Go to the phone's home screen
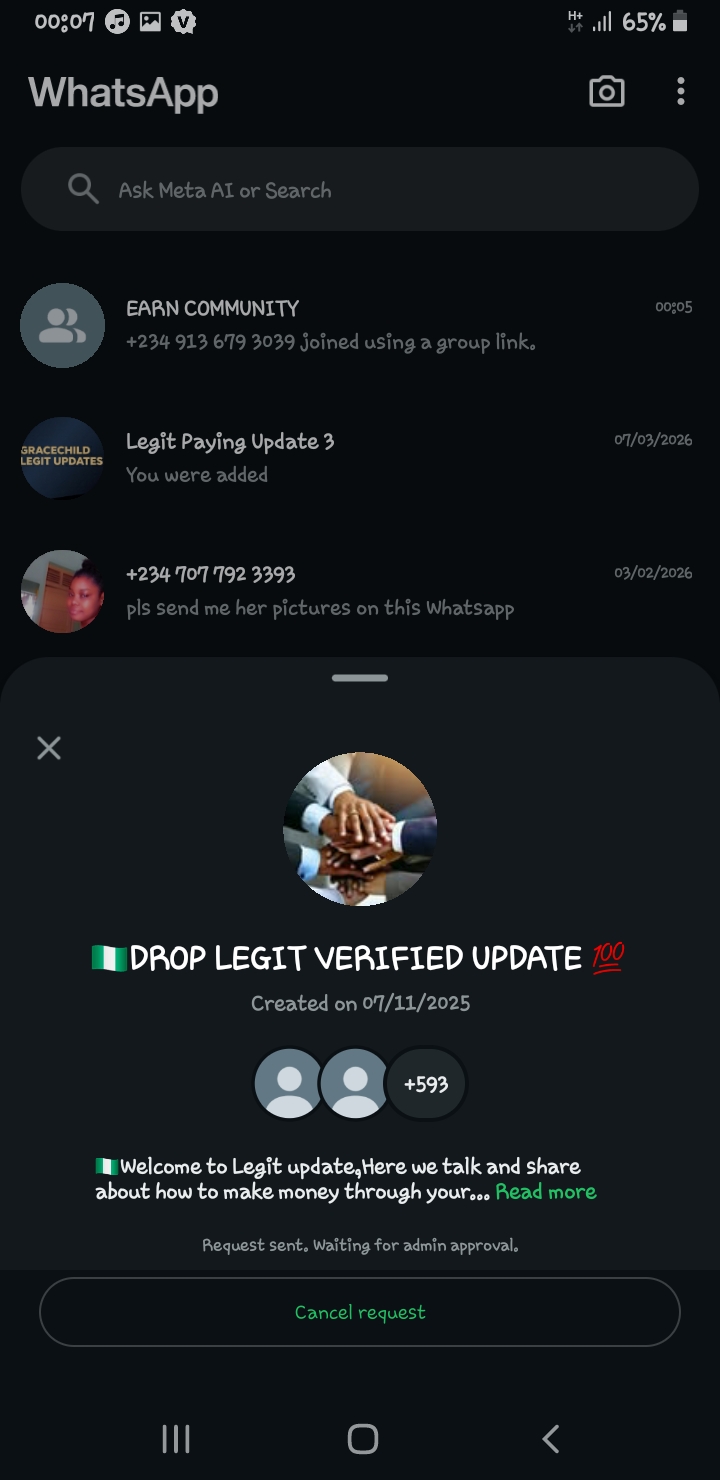Screen dimensions: 720x1480 [362, 1439]
